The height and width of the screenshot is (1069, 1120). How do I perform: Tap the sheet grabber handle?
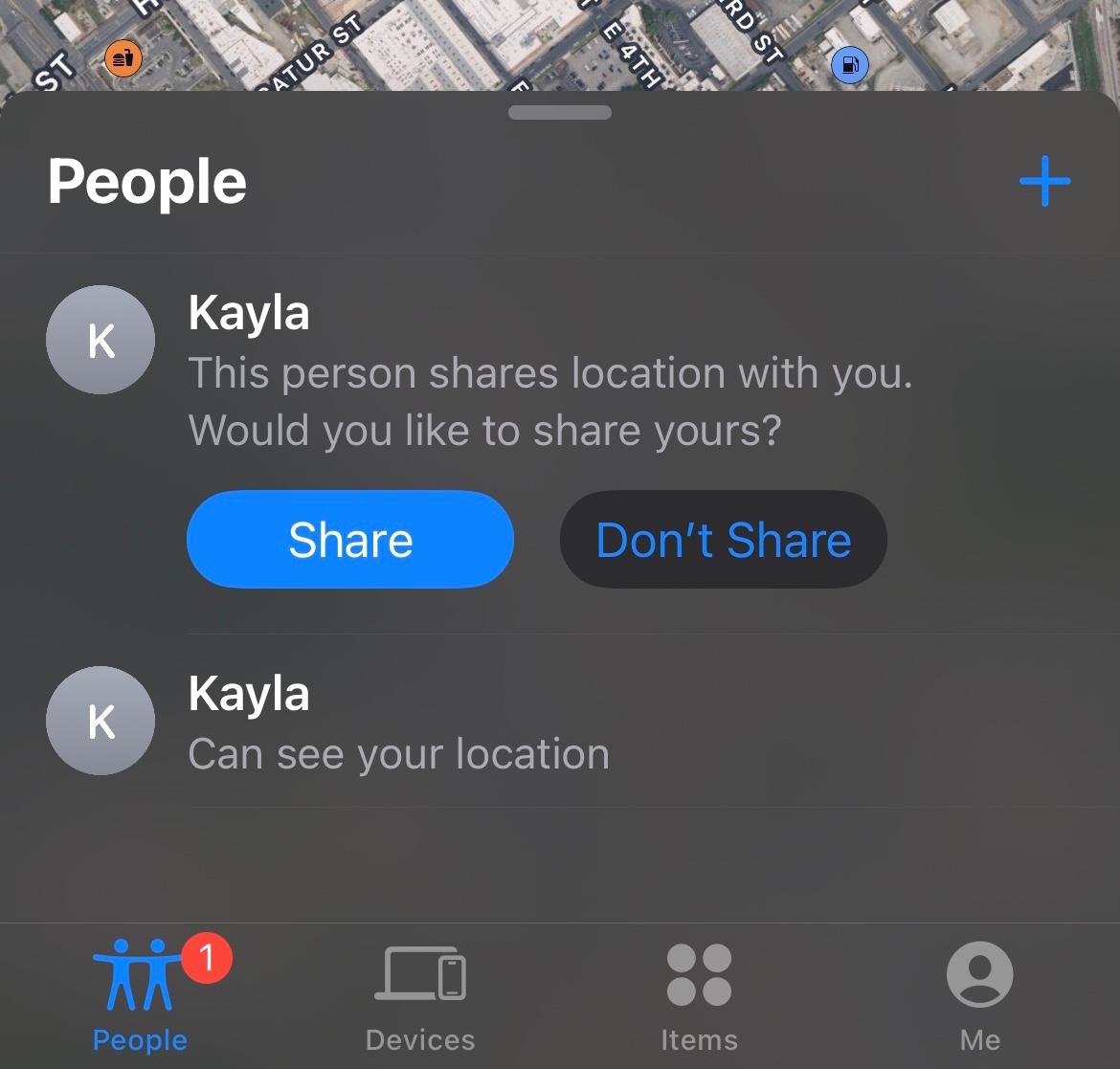pyautogui.click(x=560, y=112)
